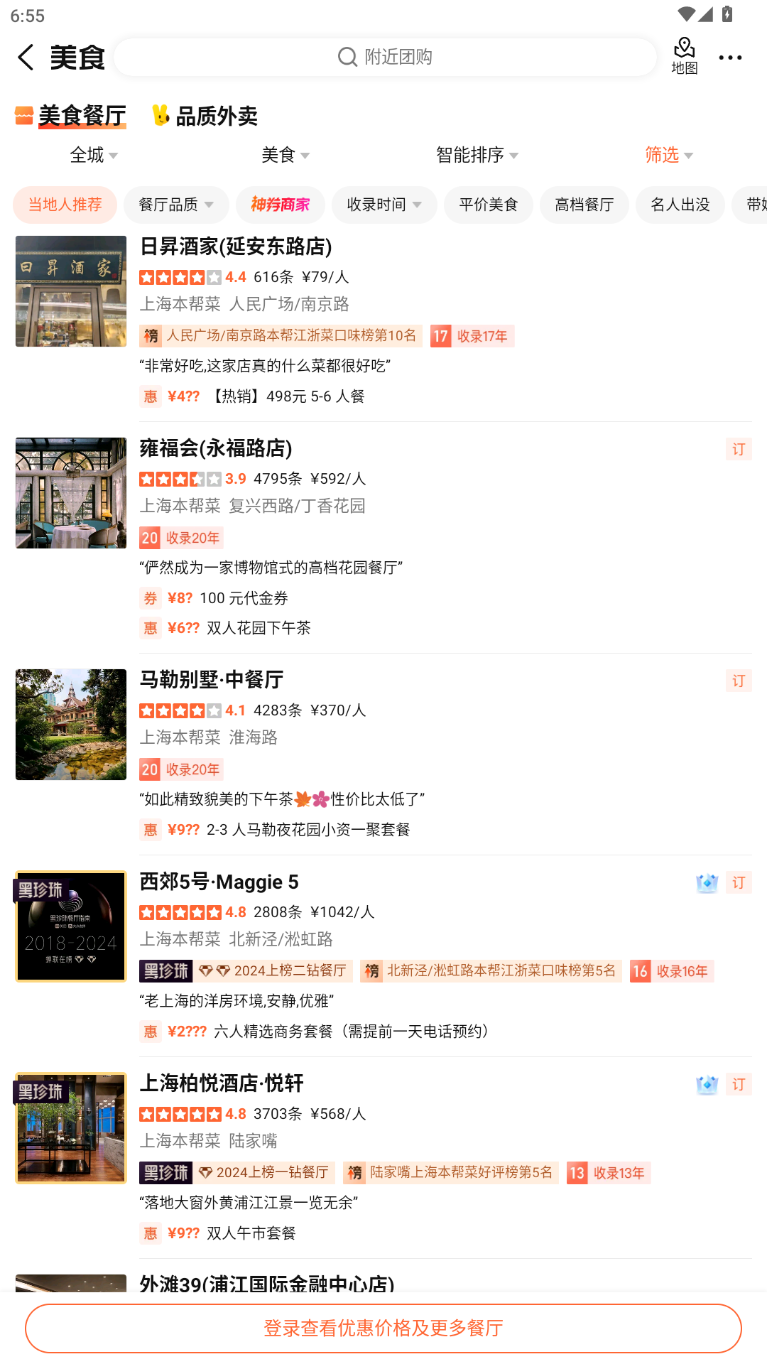767x1364 pixels.
Task: Open the 智能排序 sorting dropdown
Action: [x=477, y=155]
